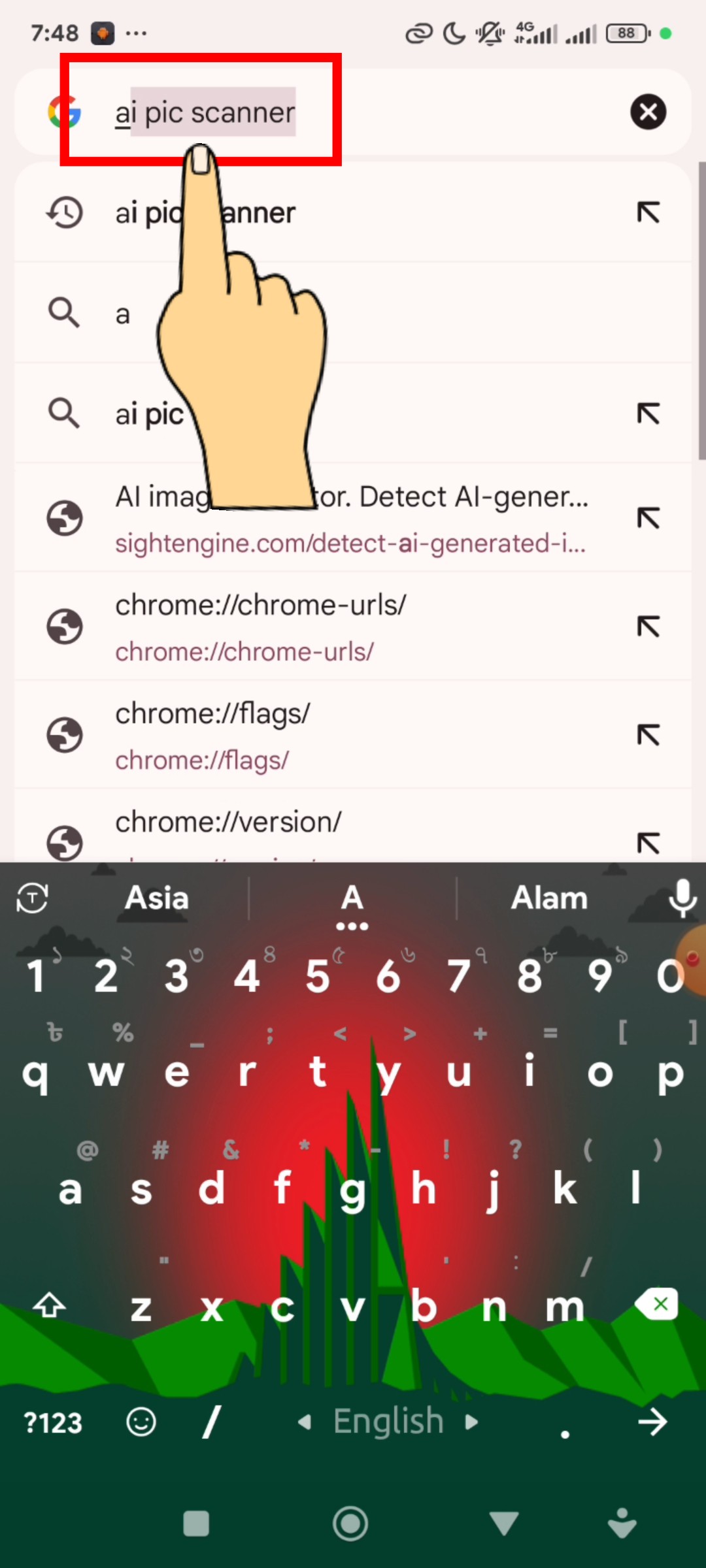Tap the backspace key on the keyboard
The image size is (706, 1568).
657,1304
